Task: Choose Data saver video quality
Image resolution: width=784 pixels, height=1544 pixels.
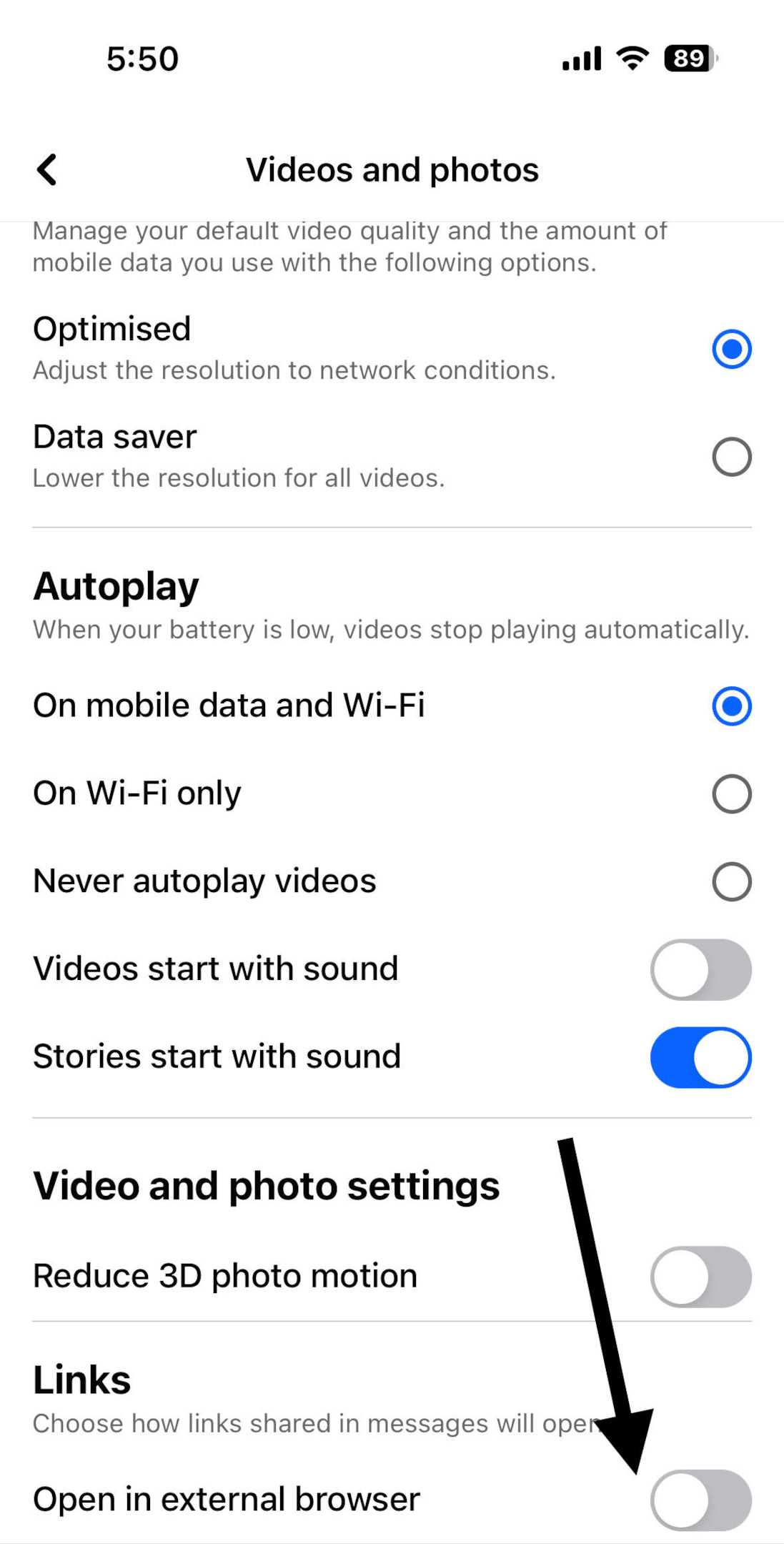Action: click(731, 457)
